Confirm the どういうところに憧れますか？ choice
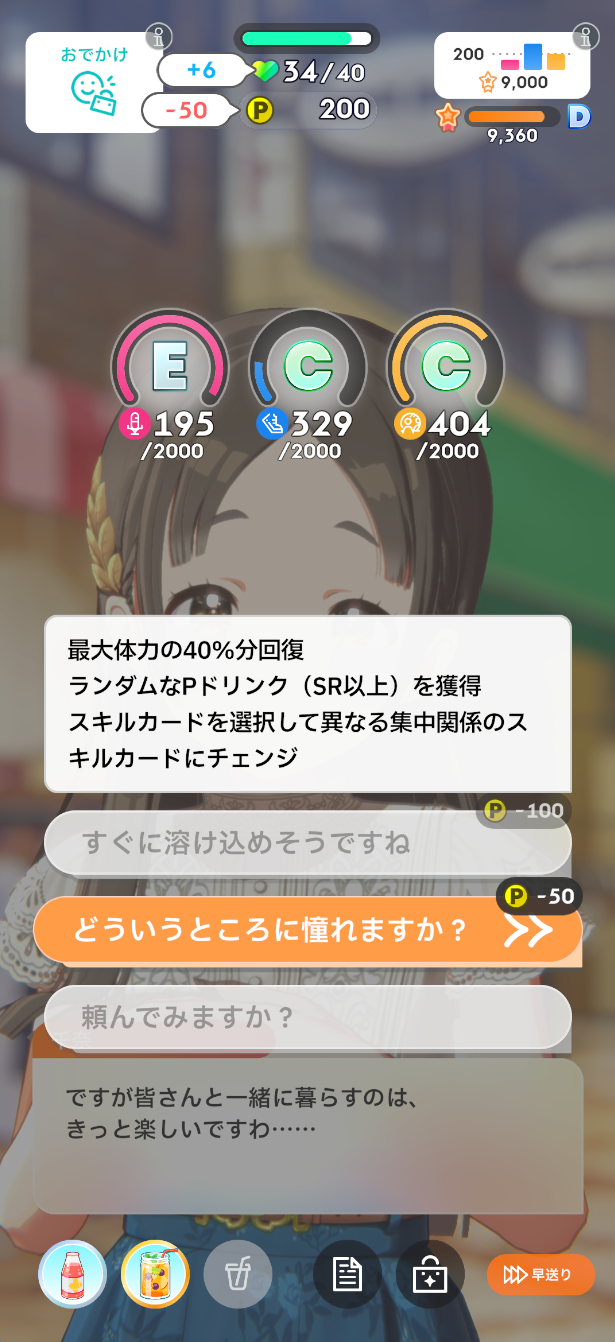 pyautogui.click(x=308, y=930)
